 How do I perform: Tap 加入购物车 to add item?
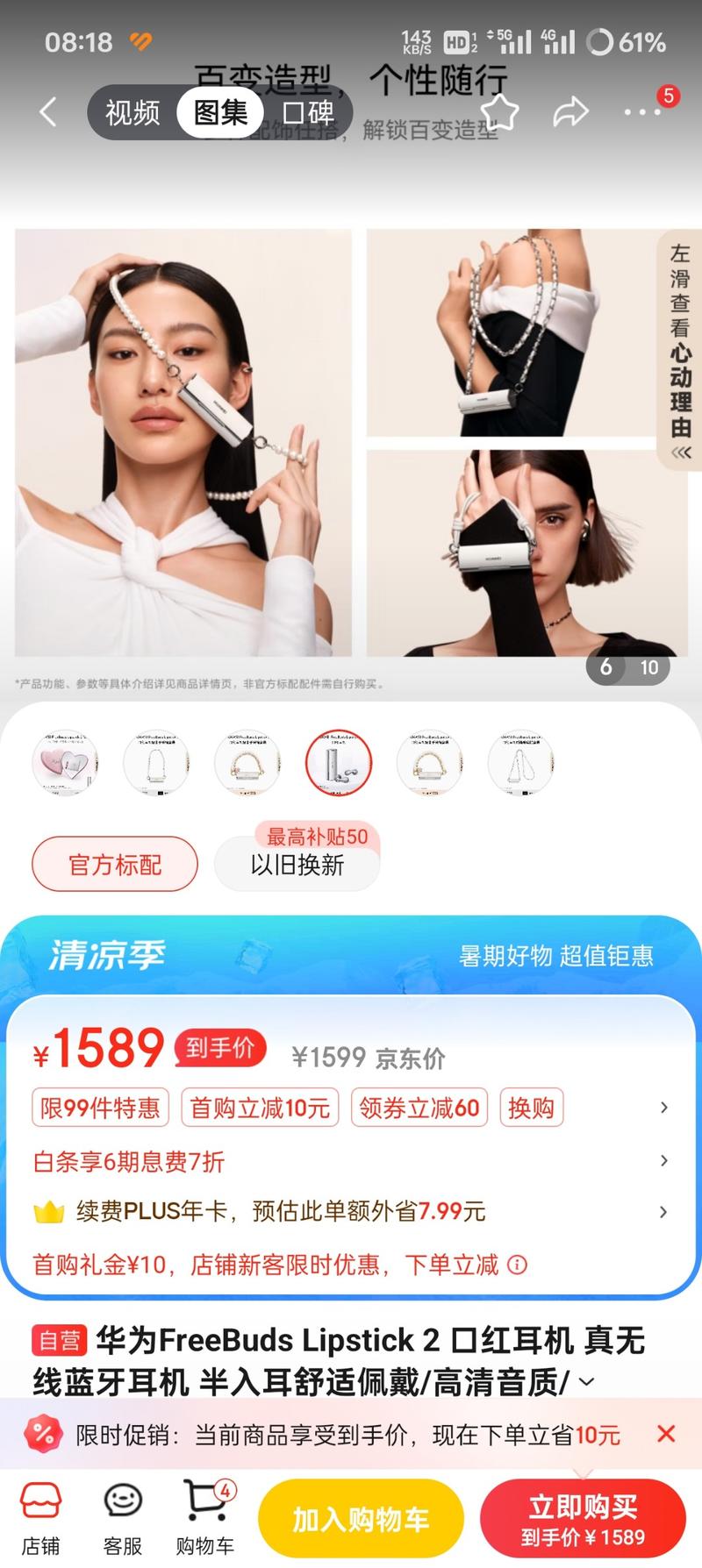click(361, 1520)
